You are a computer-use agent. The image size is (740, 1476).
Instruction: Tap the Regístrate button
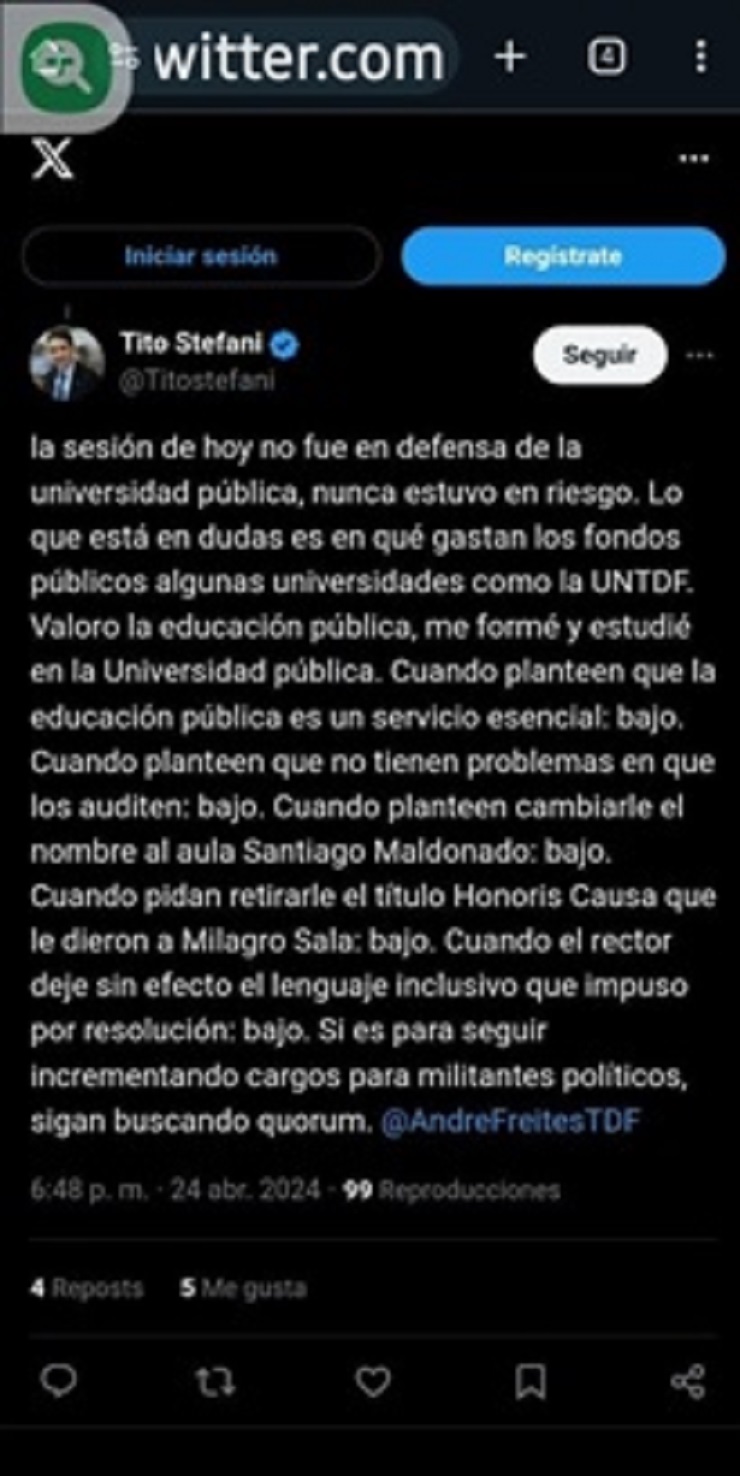[563, 256]
